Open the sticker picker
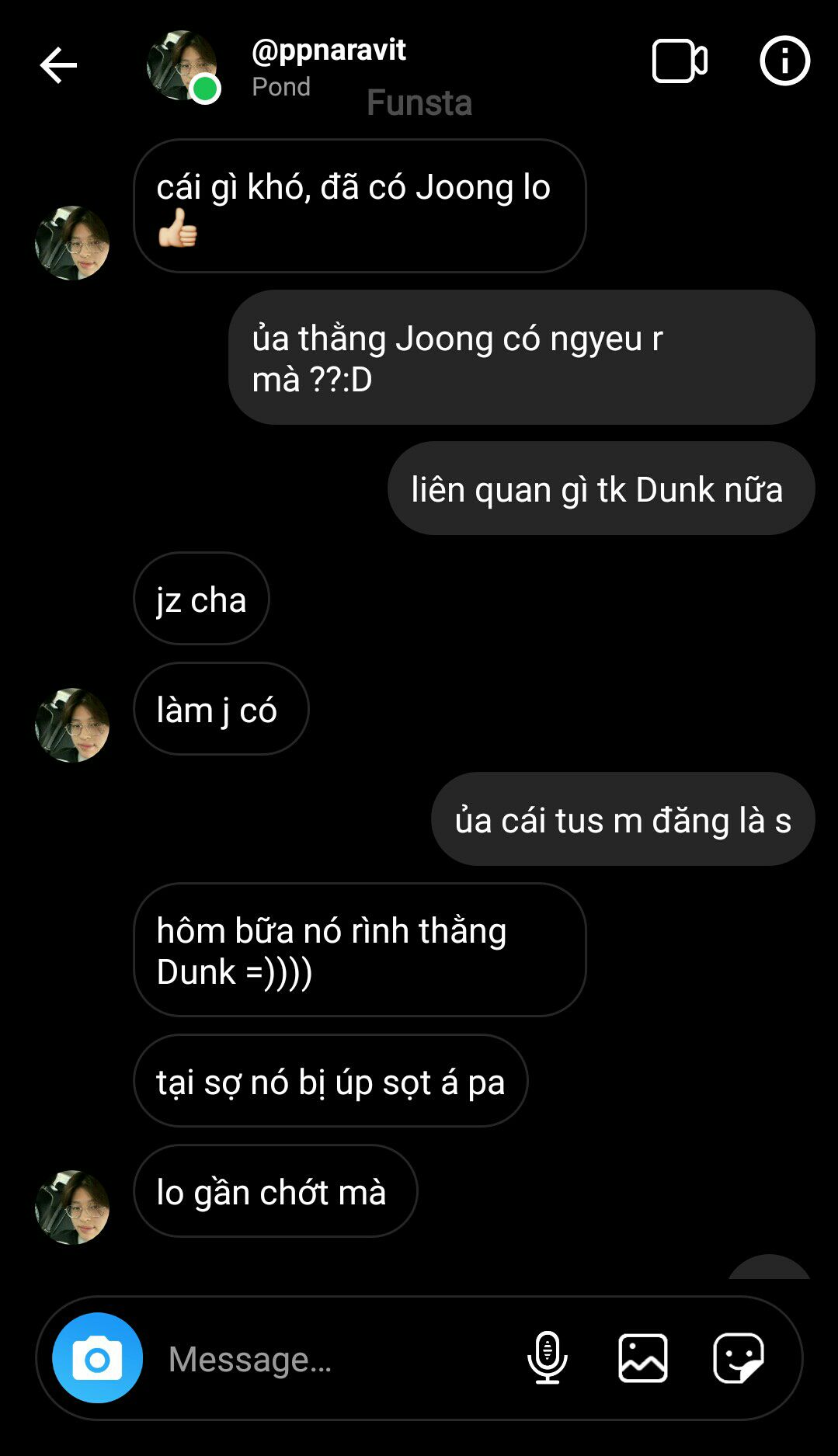The image size is (838, 1456). point(738,1358)
